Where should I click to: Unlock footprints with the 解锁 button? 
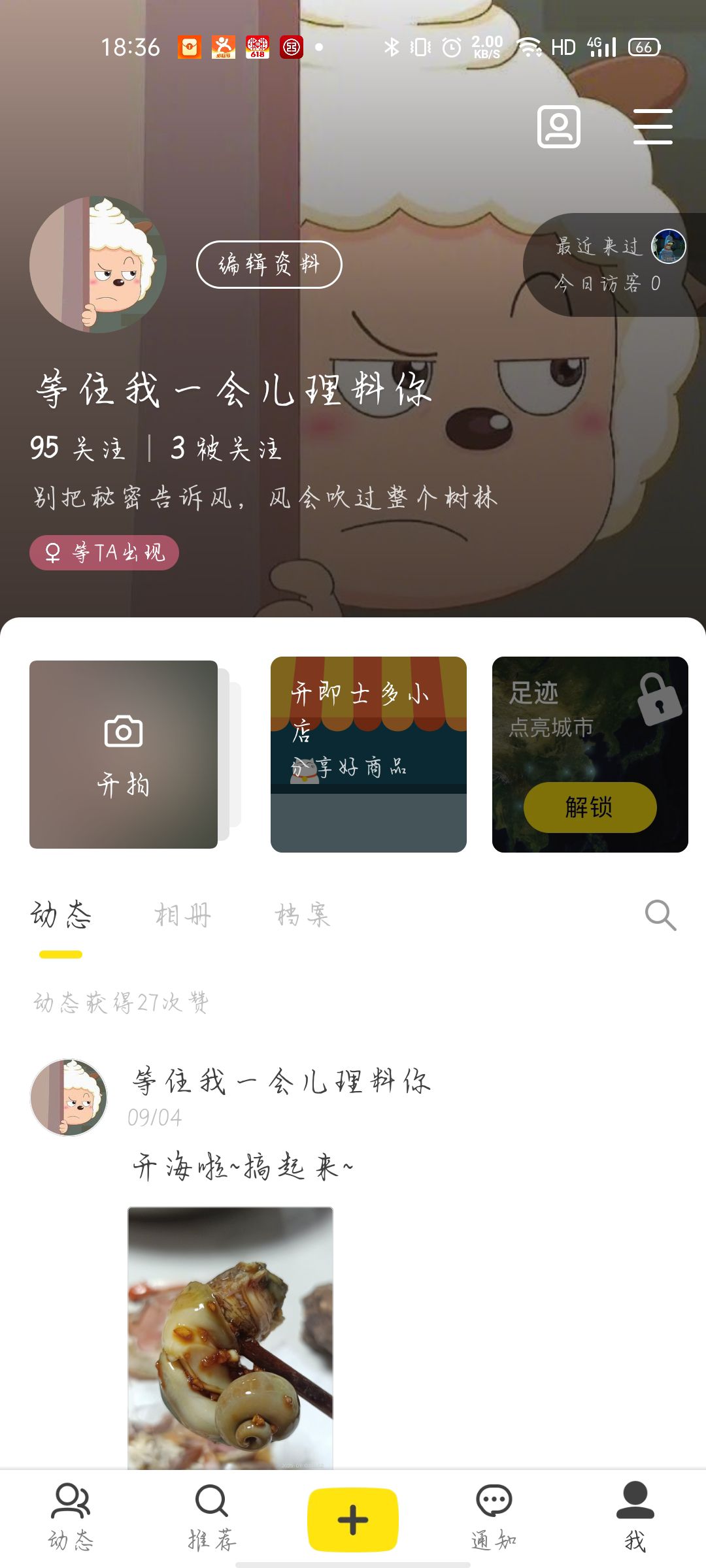pos(590,808)
